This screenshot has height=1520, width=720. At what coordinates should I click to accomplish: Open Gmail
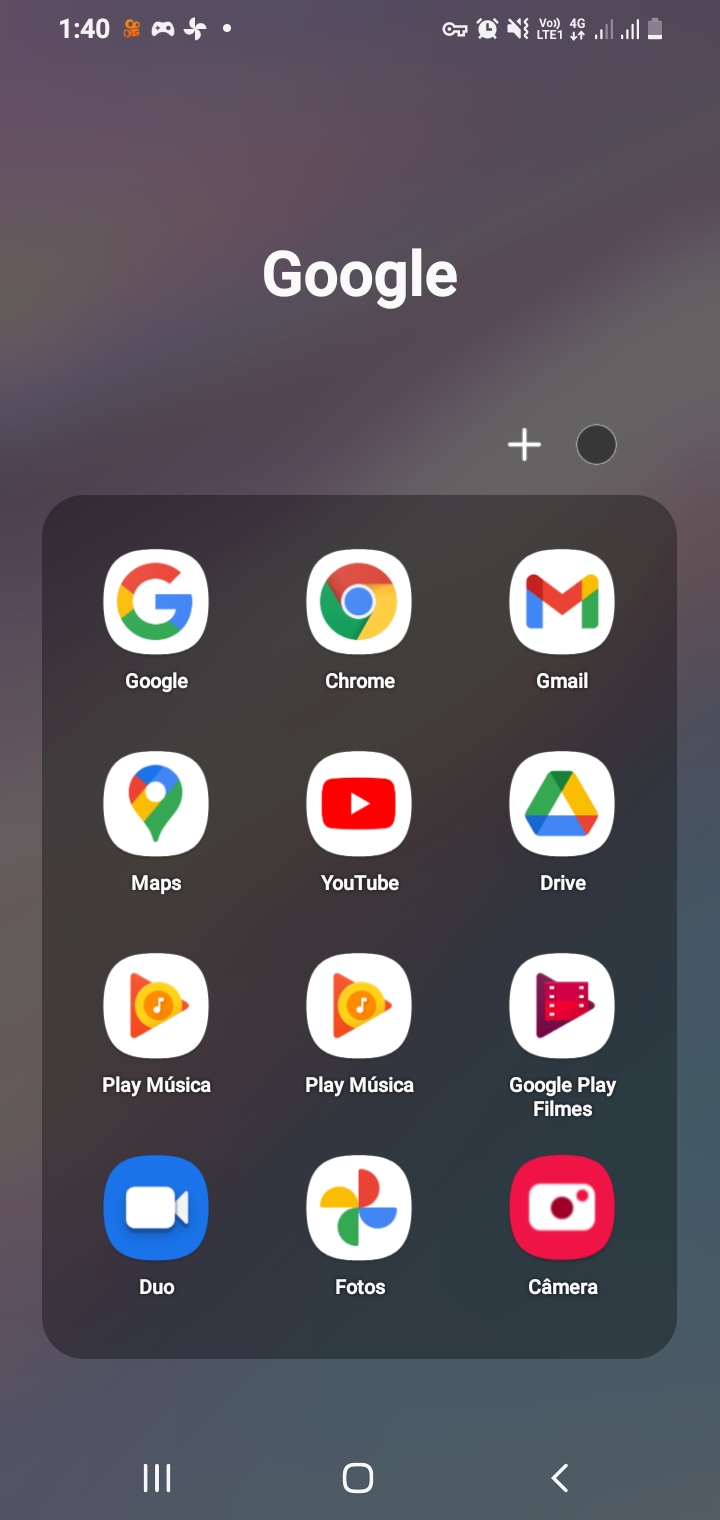(x=562, y=602)
